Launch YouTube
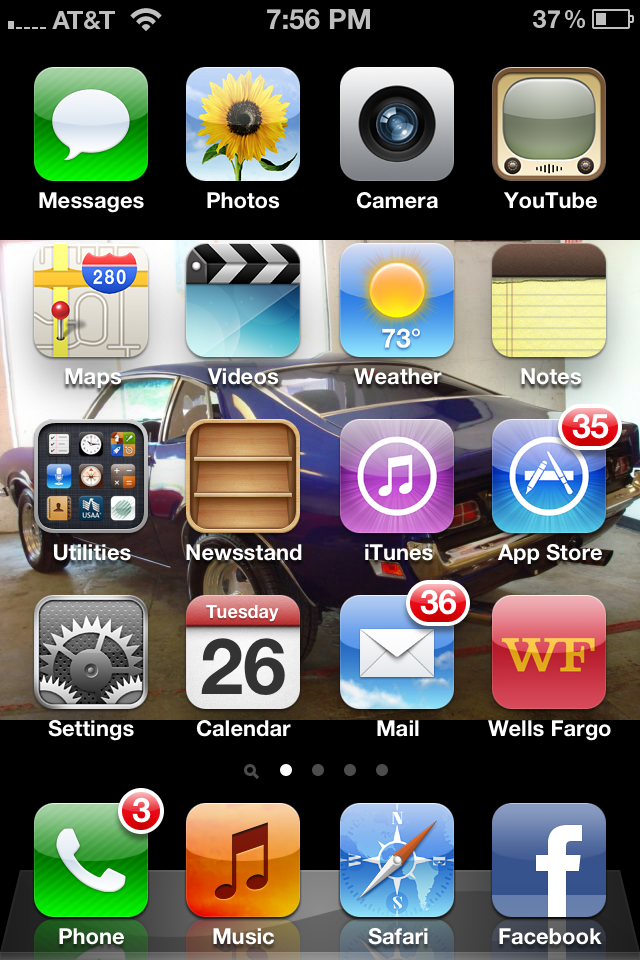Screen dimensions: 640x960 (x=549, y=125)
